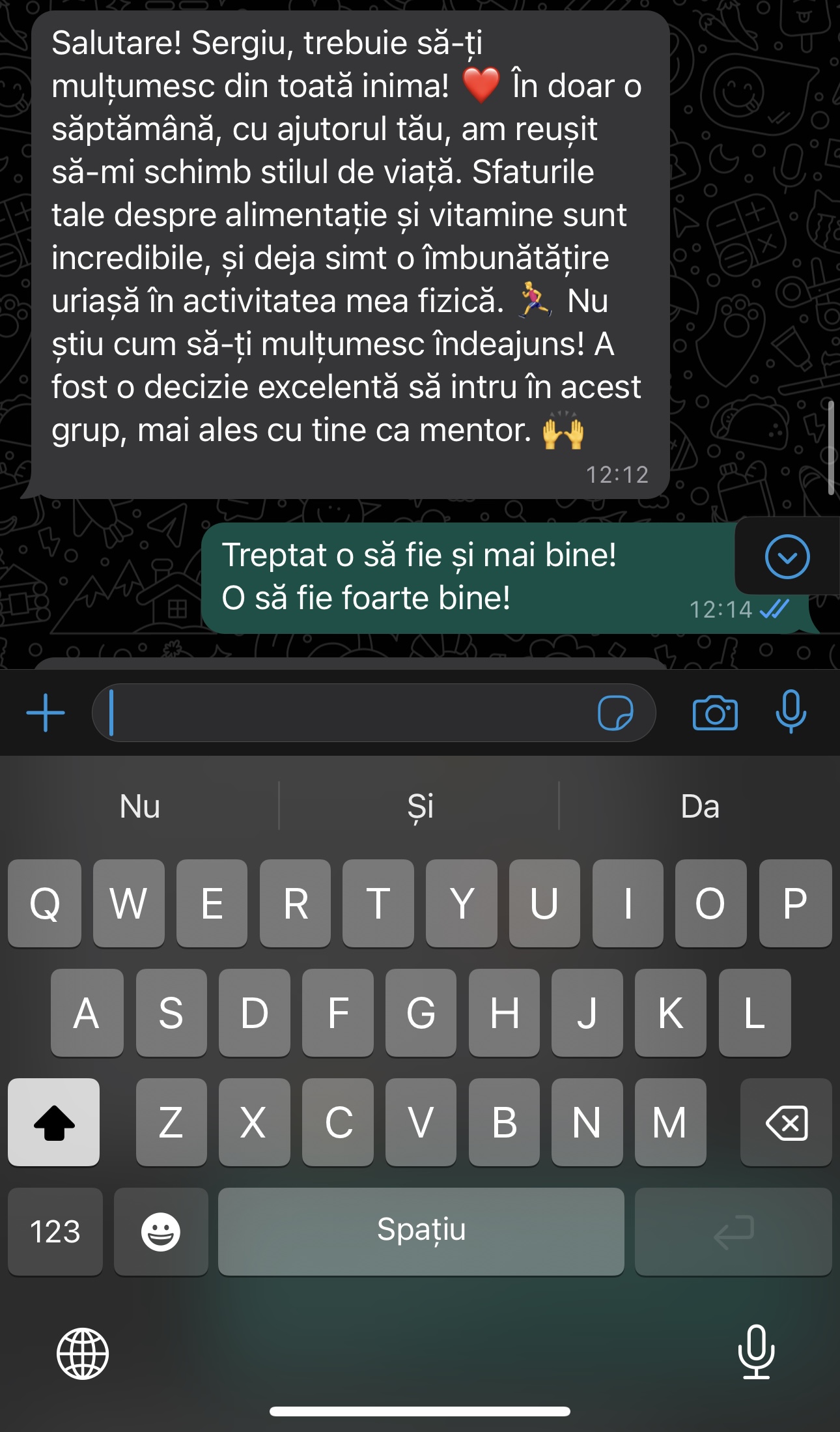Record a voice message with the microphone
Viewport: 840px width, 1432px height.
tap(792, 713)
